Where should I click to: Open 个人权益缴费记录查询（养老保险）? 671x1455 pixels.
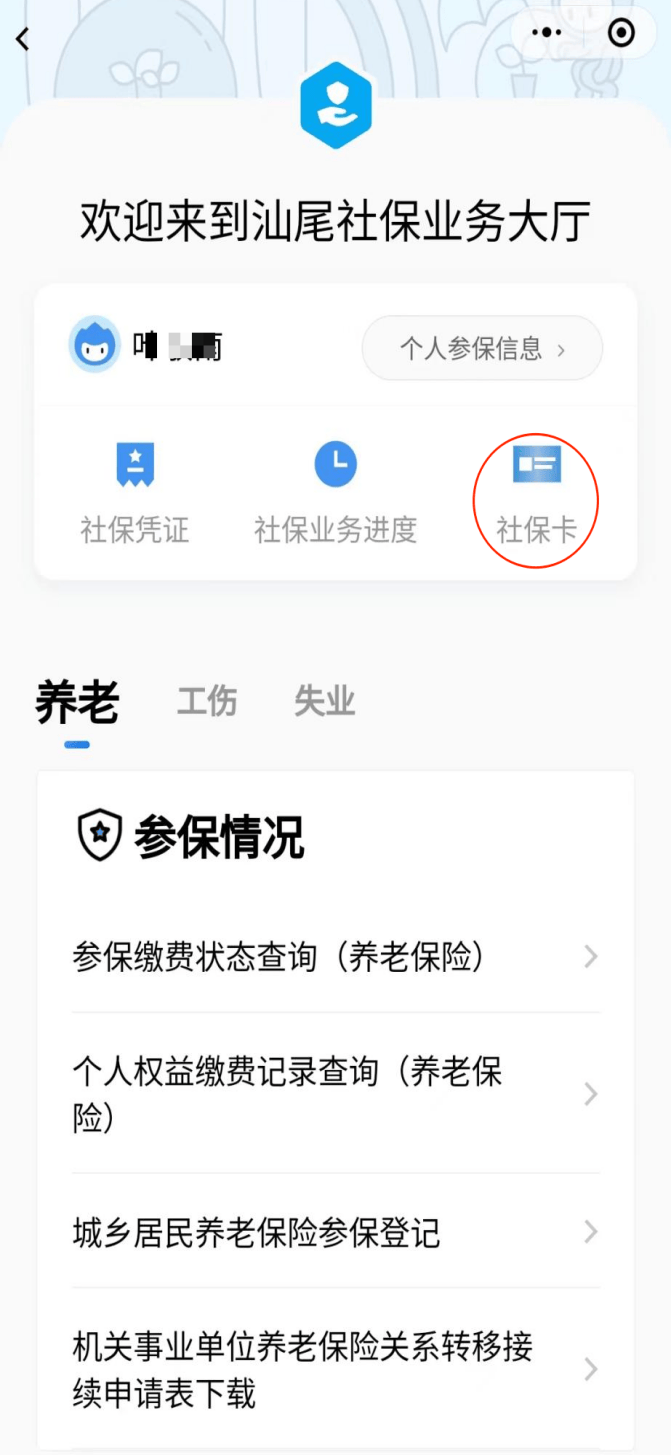pos(336,1094)
